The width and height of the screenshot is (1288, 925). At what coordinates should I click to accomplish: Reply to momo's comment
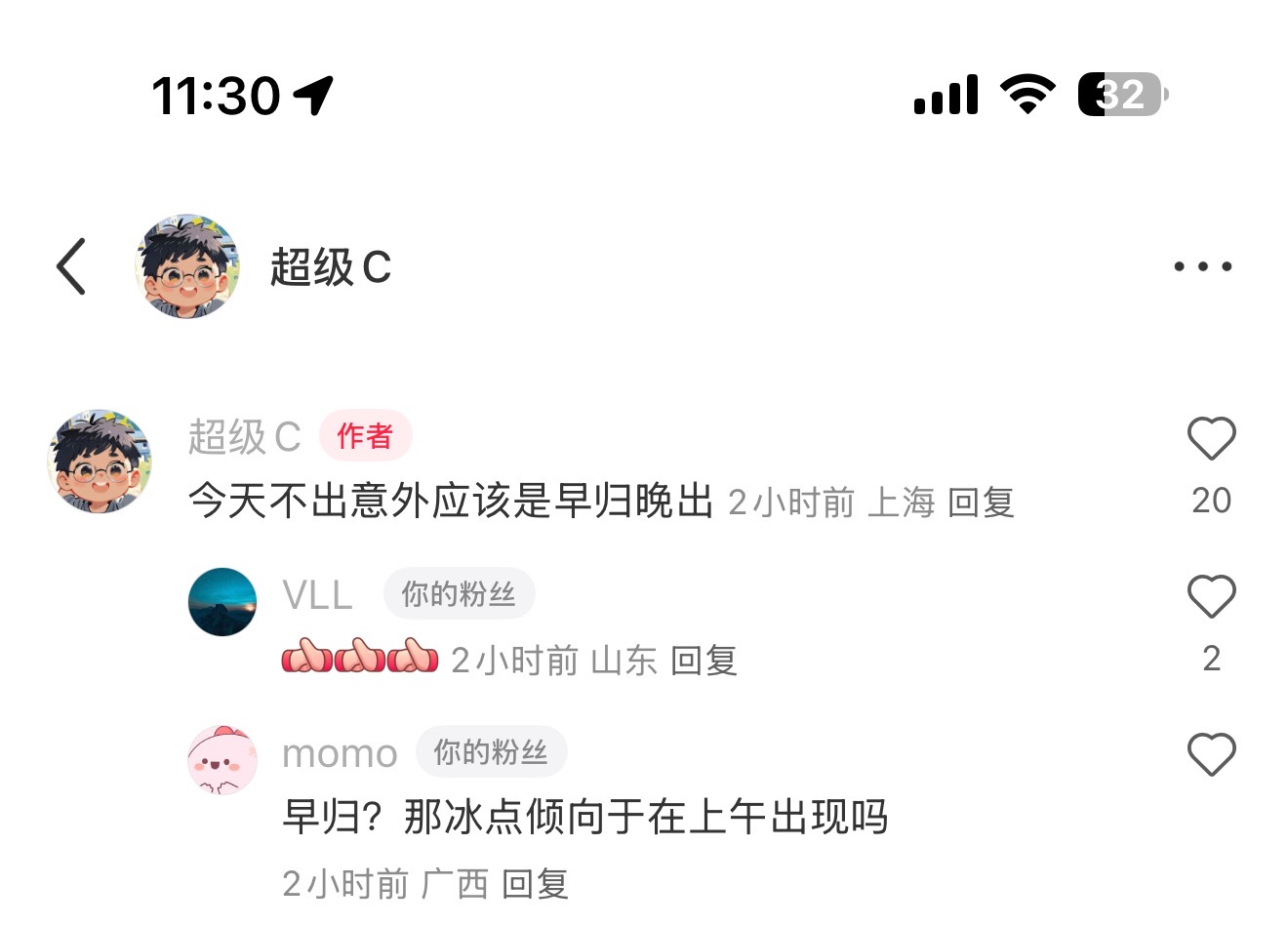[535, 884]
